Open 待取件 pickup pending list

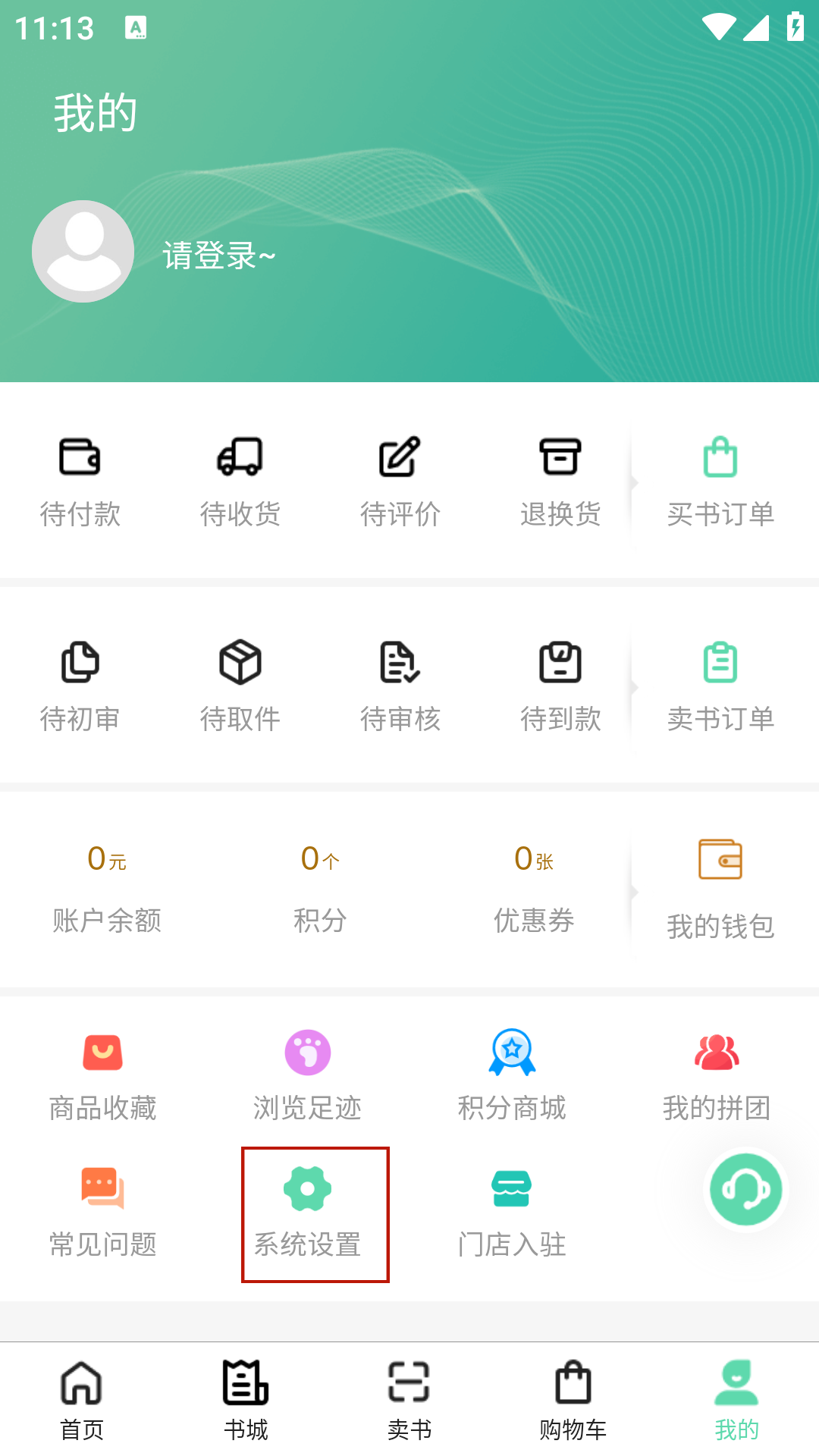pos(240,686)
